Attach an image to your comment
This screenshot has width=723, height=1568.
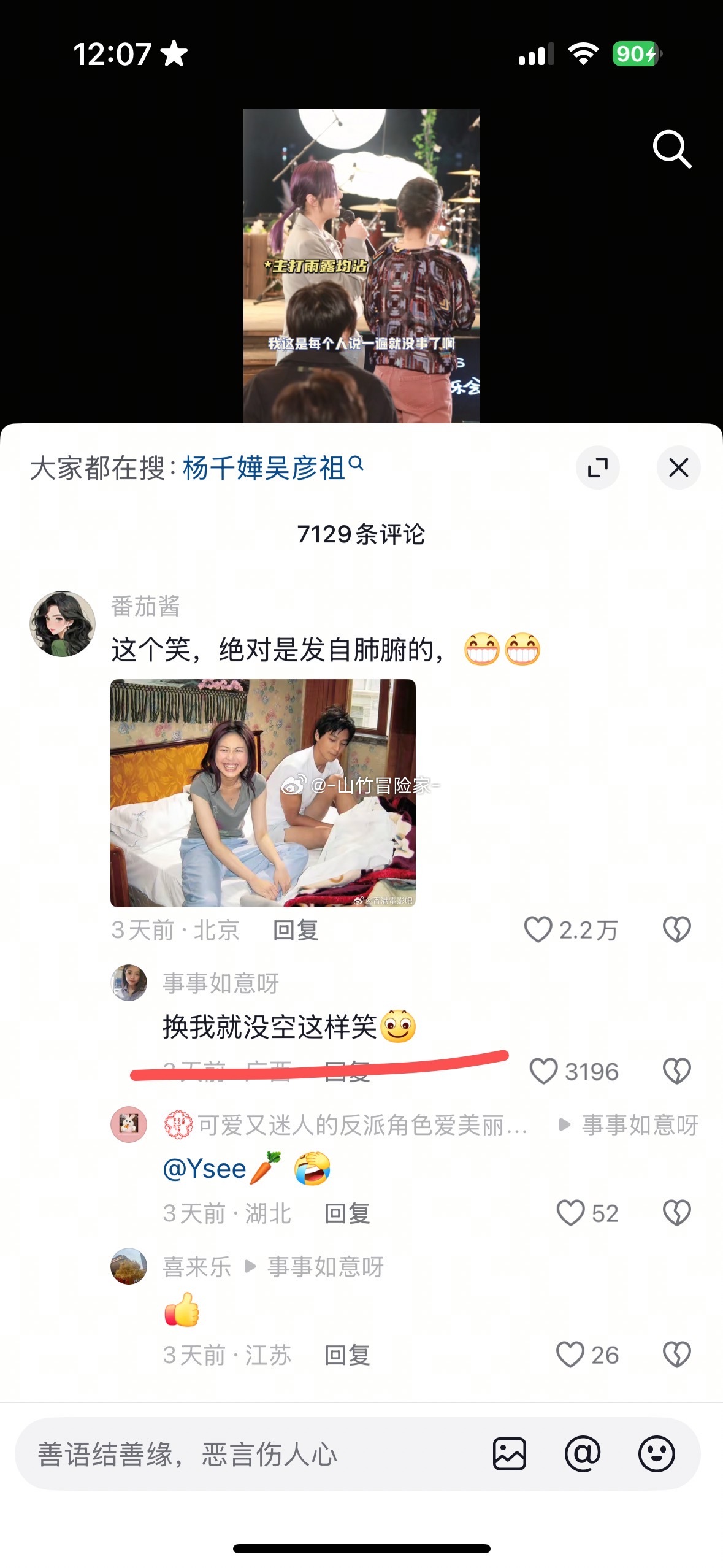tap(510, 1454)
